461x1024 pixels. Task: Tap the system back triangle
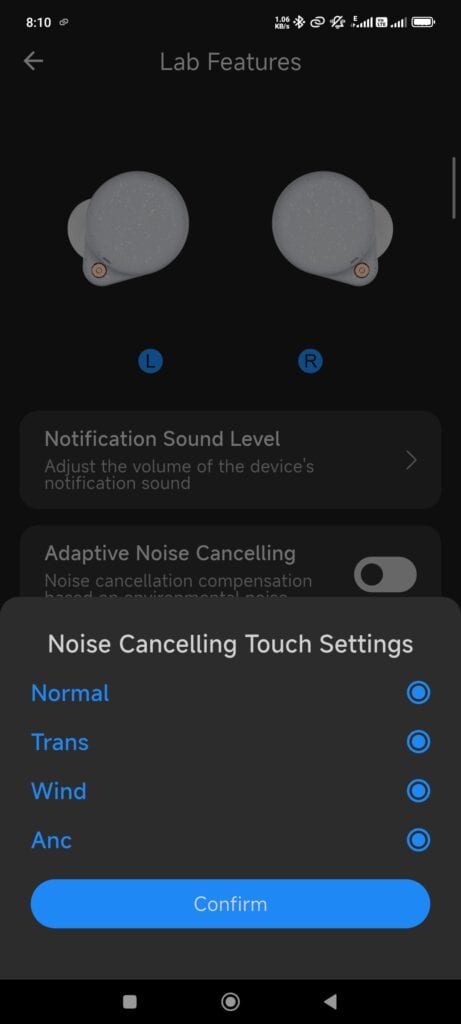coord(330,1001)
